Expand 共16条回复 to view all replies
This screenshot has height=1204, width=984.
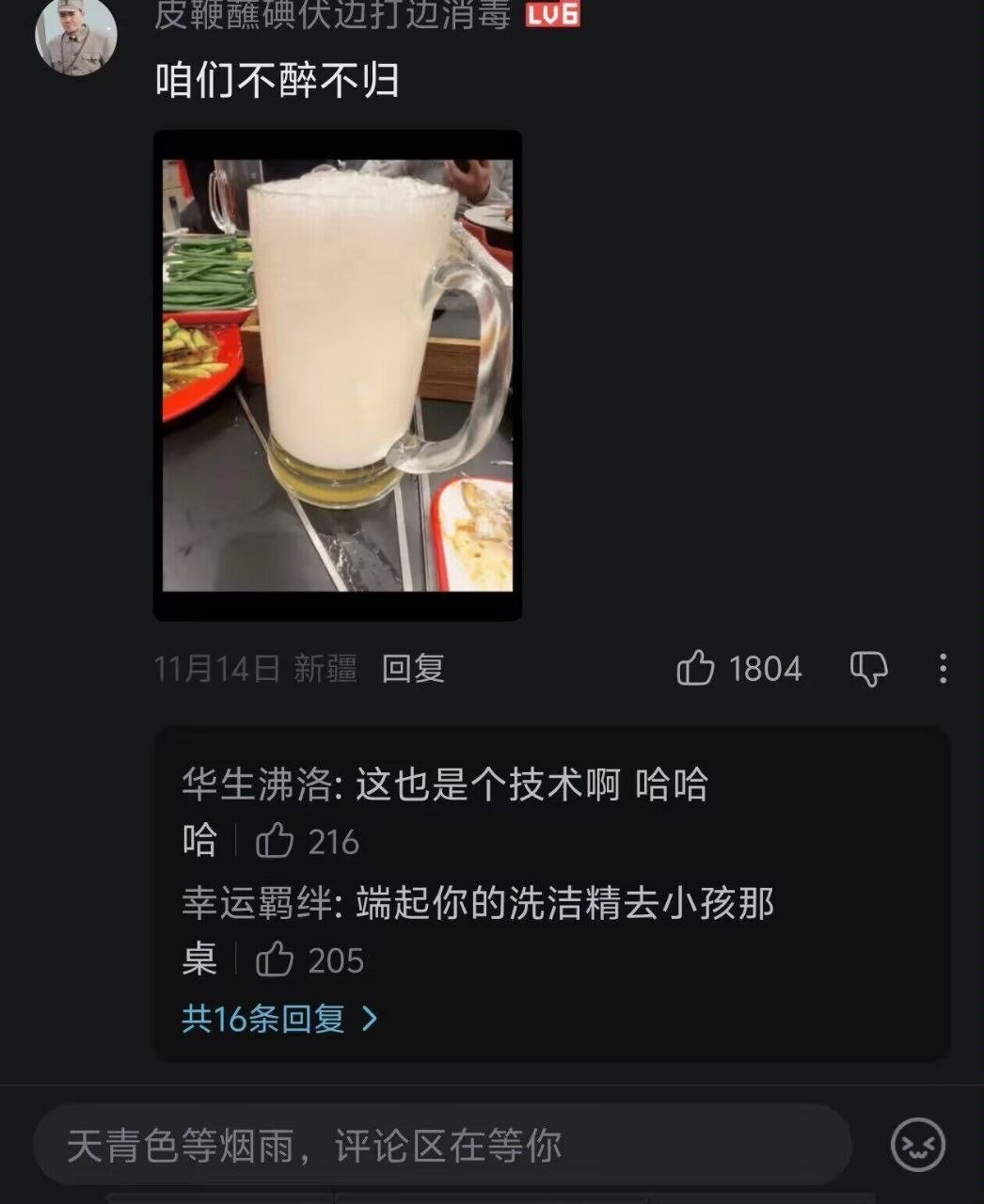pos(264,1018)
